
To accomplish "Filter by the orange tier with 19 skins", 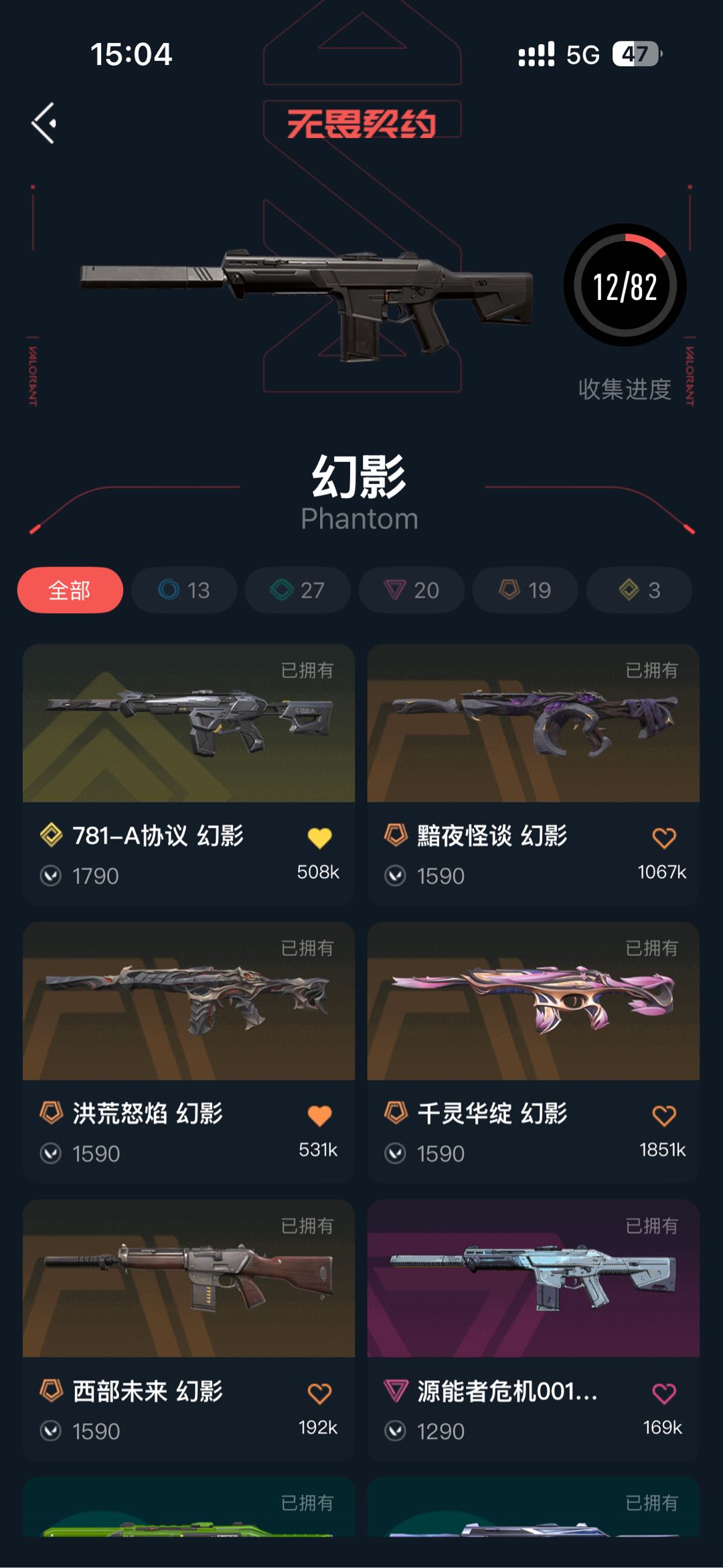I will (x=525, y=590).
